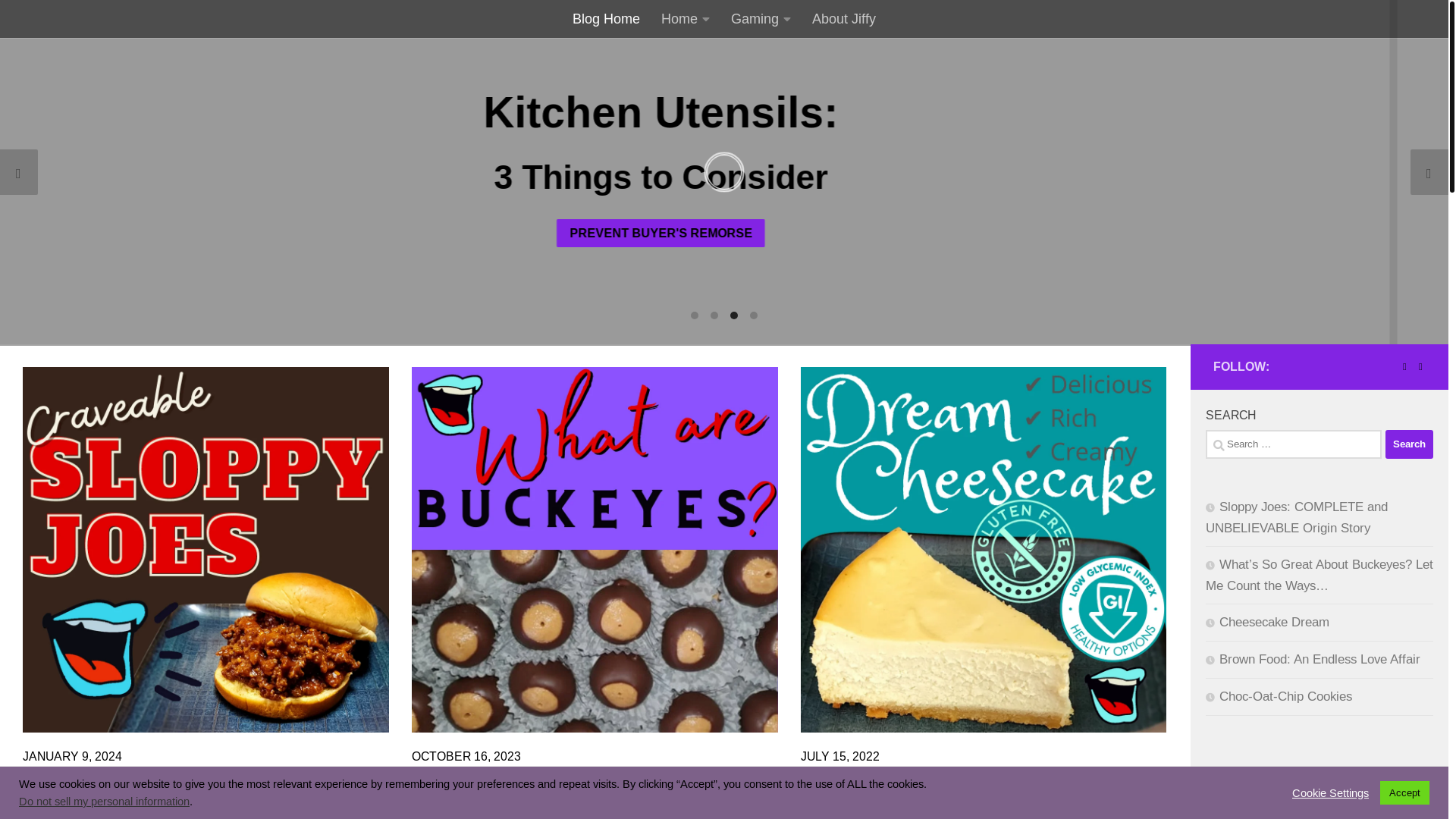The width and height of the screenshot is (1456, 819).
Task: Jump to the first slider dot
Action: tap(694, 315)
